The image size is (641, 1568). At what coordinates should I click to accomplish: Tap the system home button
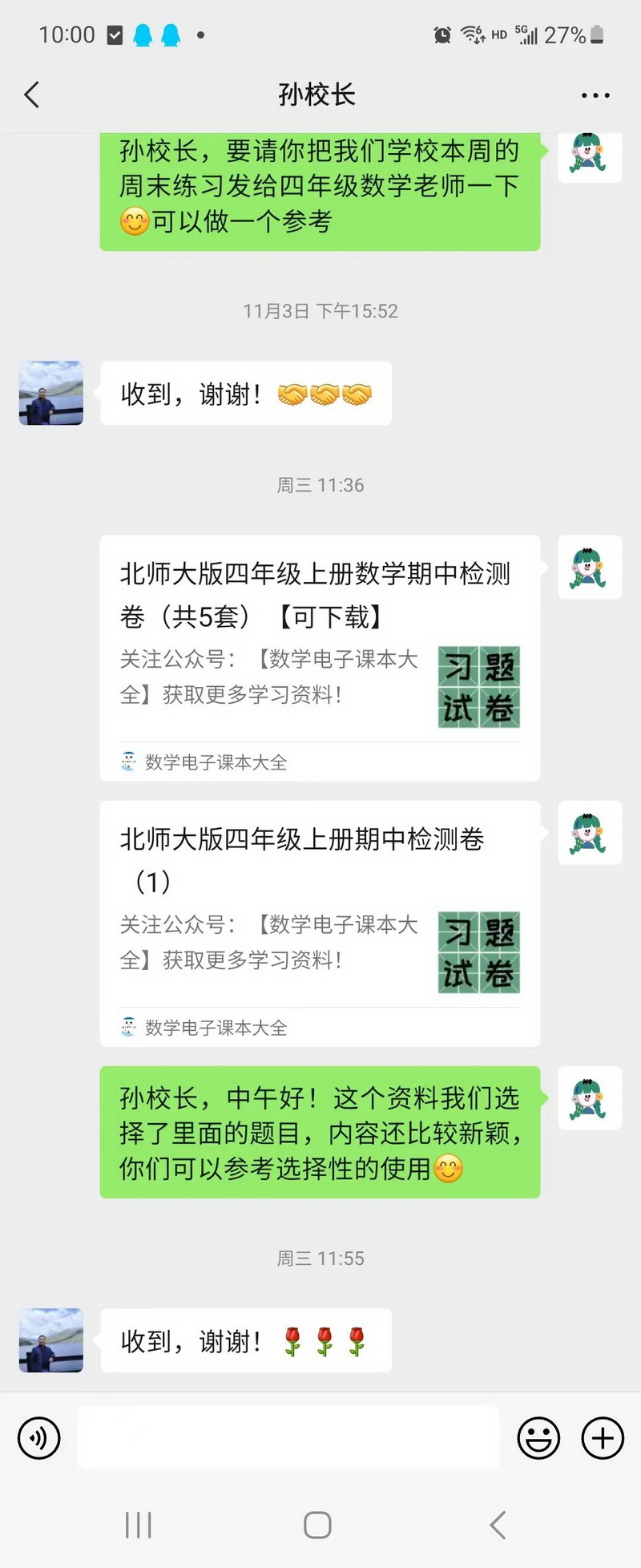(x=317, y=1525)
